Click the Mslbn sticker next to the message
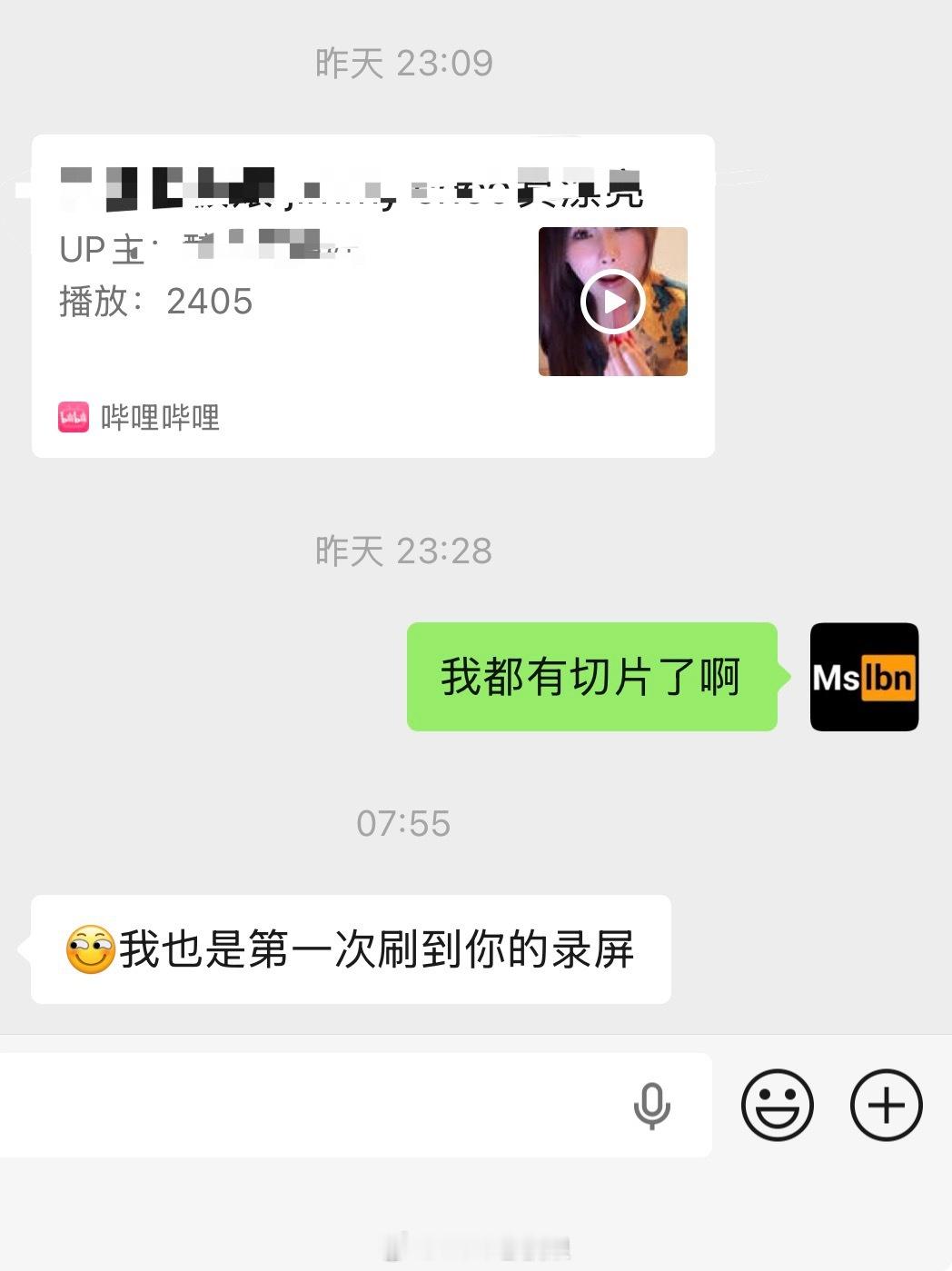Viewport: 952px width, 1271px height. coord(863,676)
